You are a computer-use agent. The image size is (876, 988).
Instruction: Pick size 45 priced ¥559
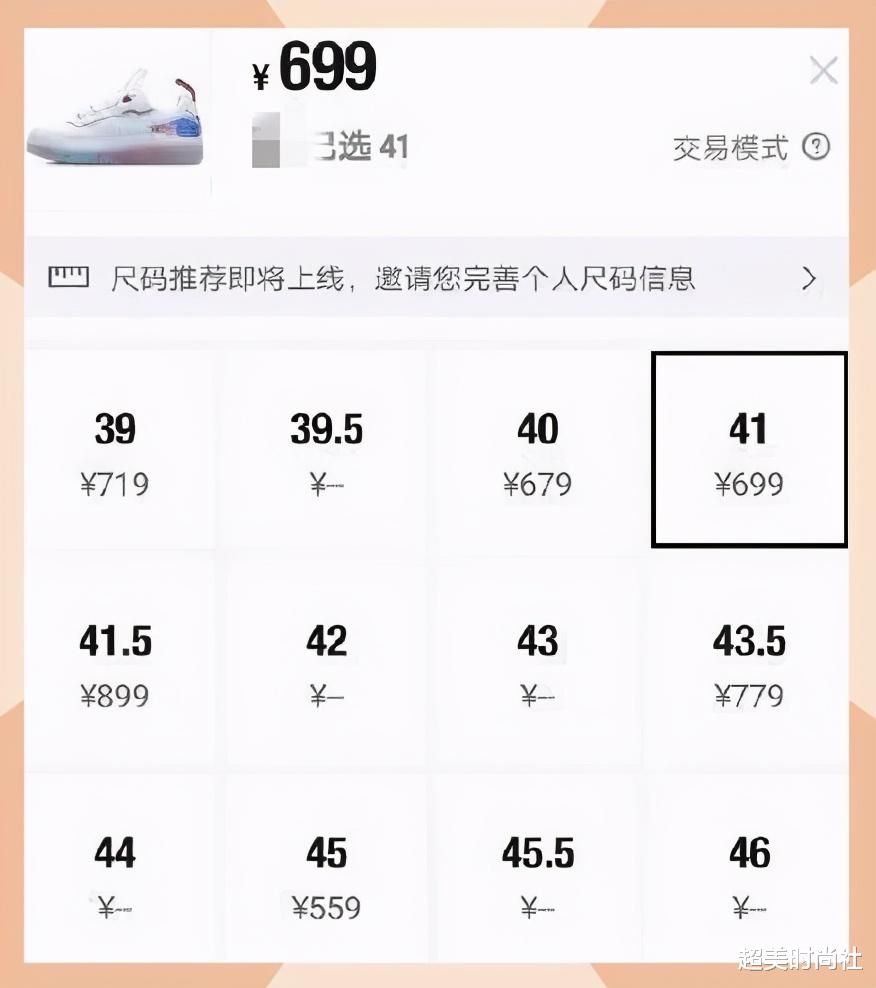click(327, 872)
